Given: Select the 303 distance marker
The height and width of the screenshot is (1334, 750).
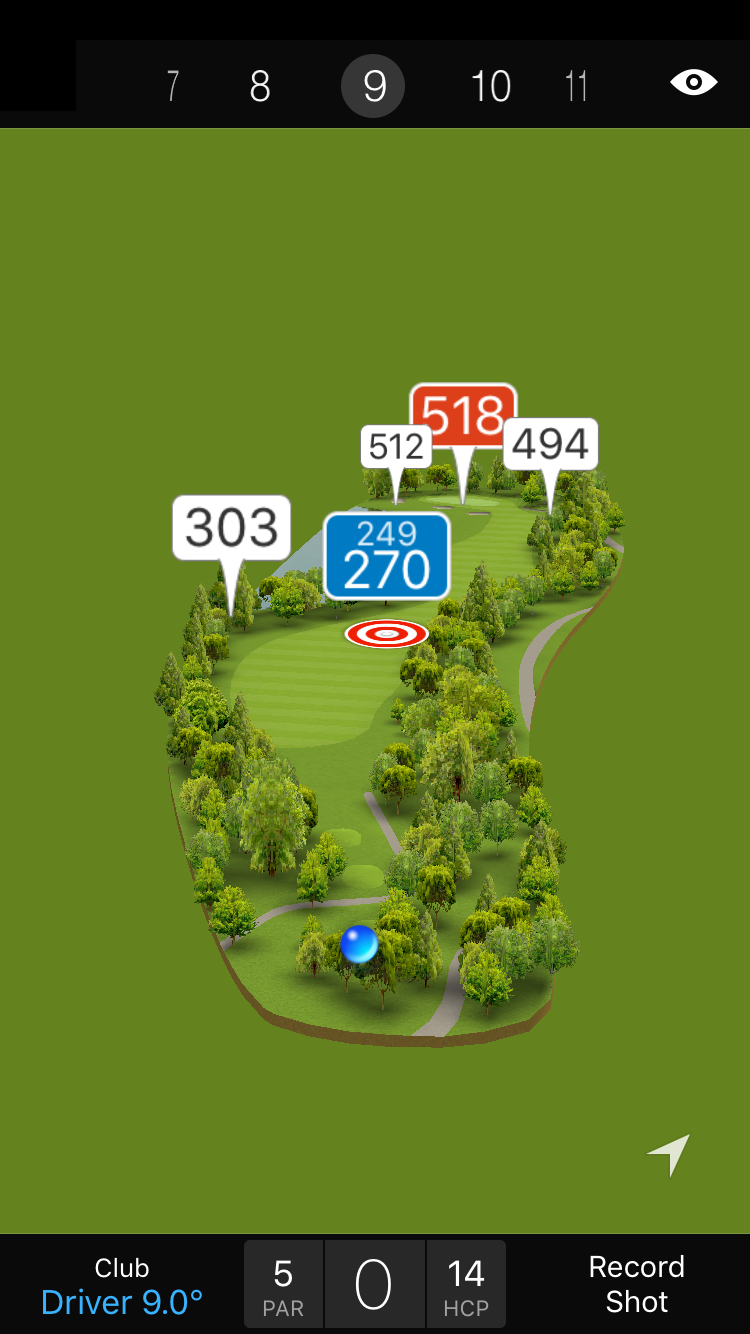Looking at the screenshot, I should (x=232, y=528).
